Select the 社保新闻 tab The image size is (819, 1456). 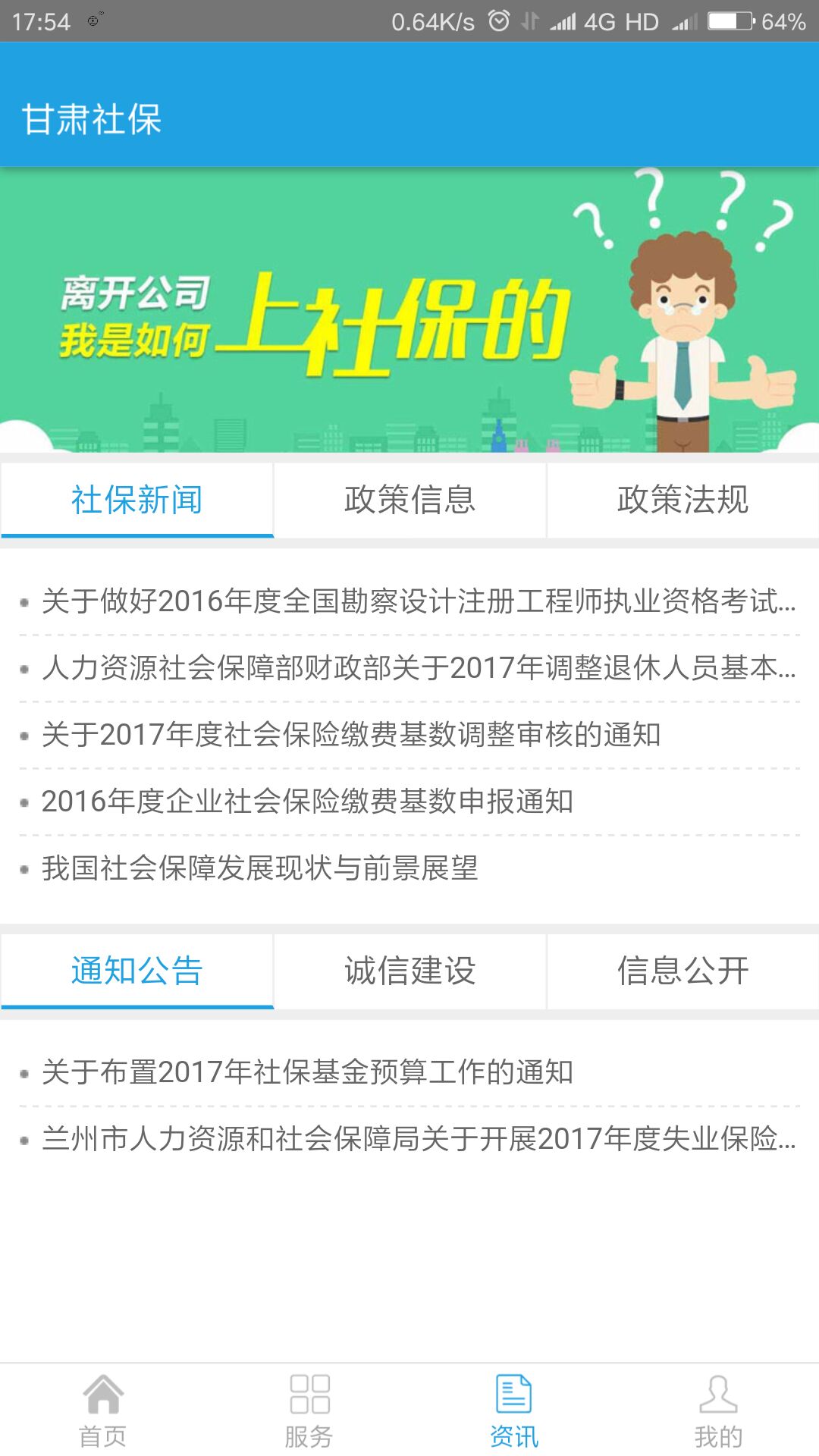[137, 500]
